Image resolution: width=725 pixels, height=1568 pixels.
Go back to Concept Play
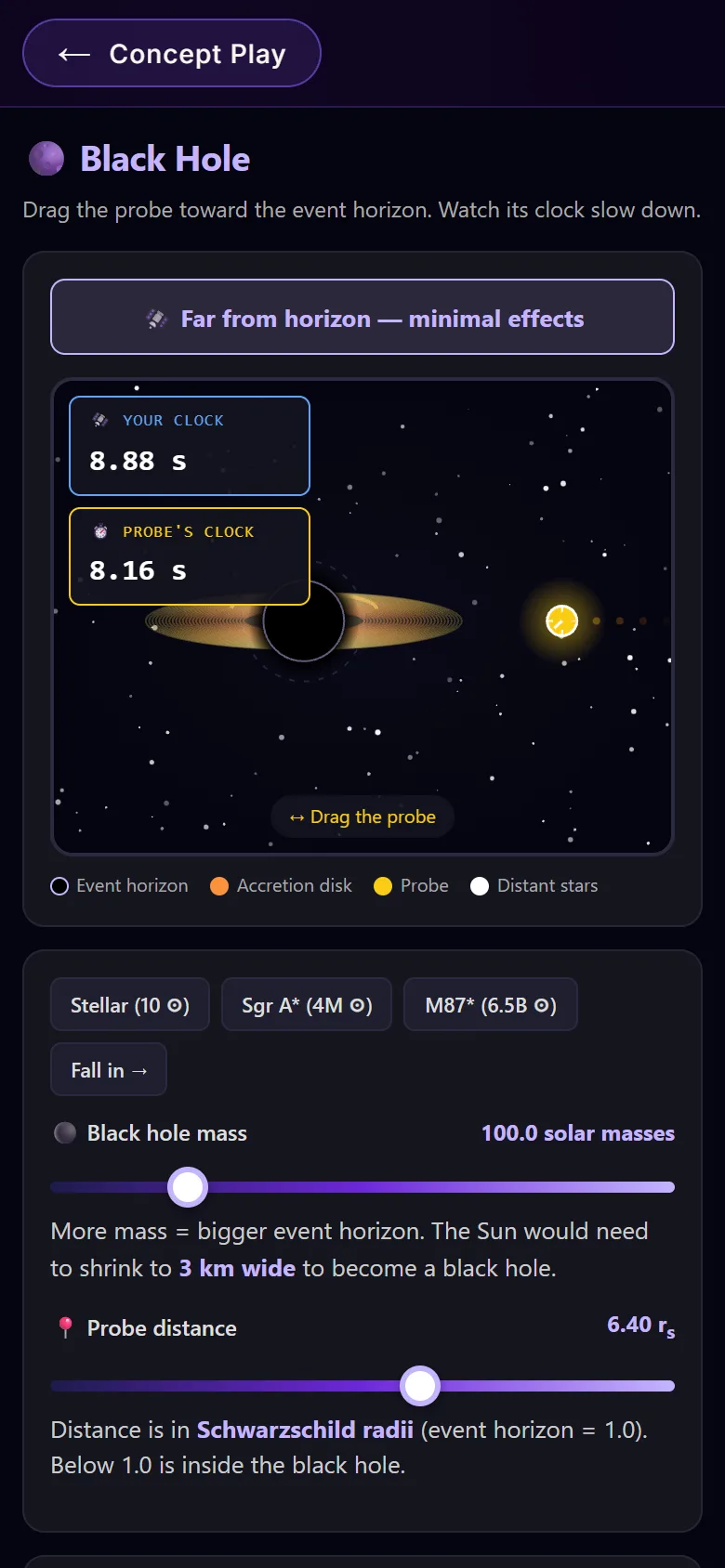pyautogui.click(x=172, y=54)
